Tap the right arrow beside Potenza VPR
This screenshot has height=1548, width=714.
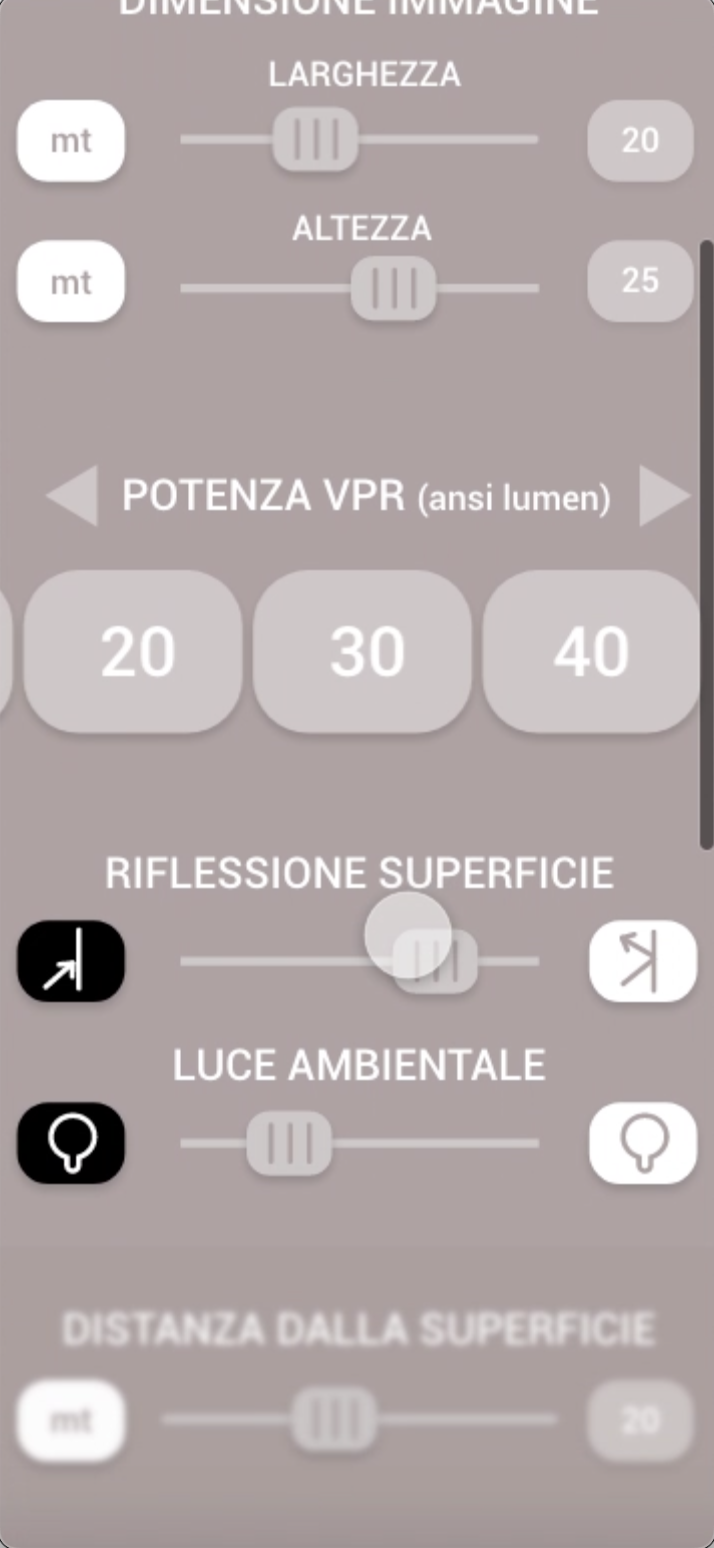point(665,495)
